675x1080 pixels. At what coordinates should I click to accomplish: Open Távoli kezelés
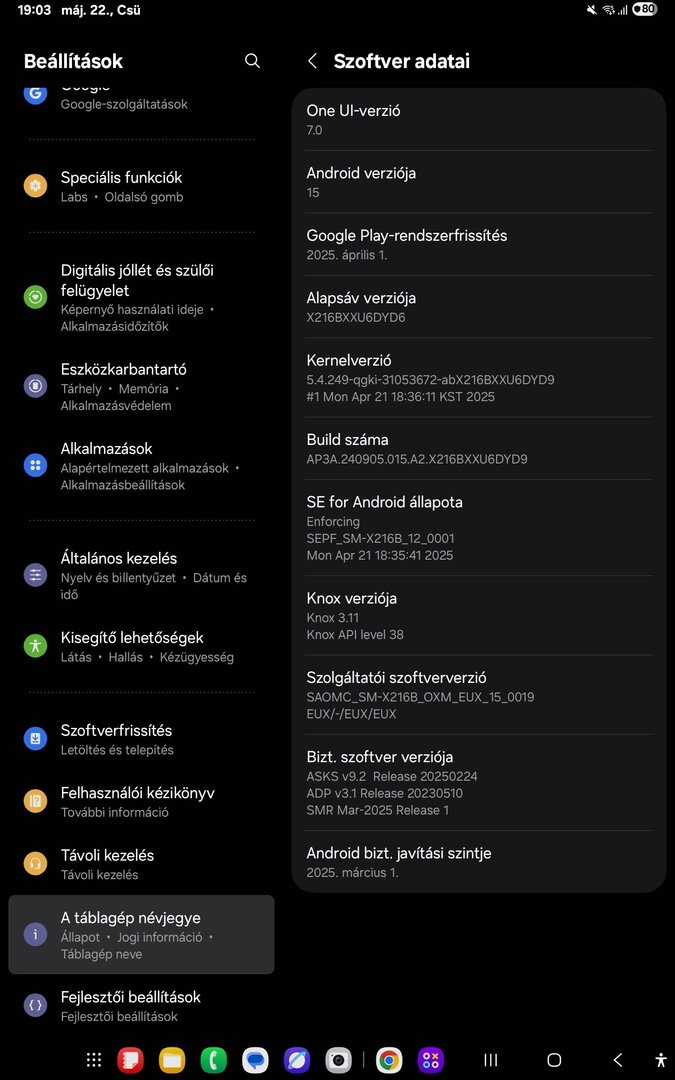click(141, 864)
